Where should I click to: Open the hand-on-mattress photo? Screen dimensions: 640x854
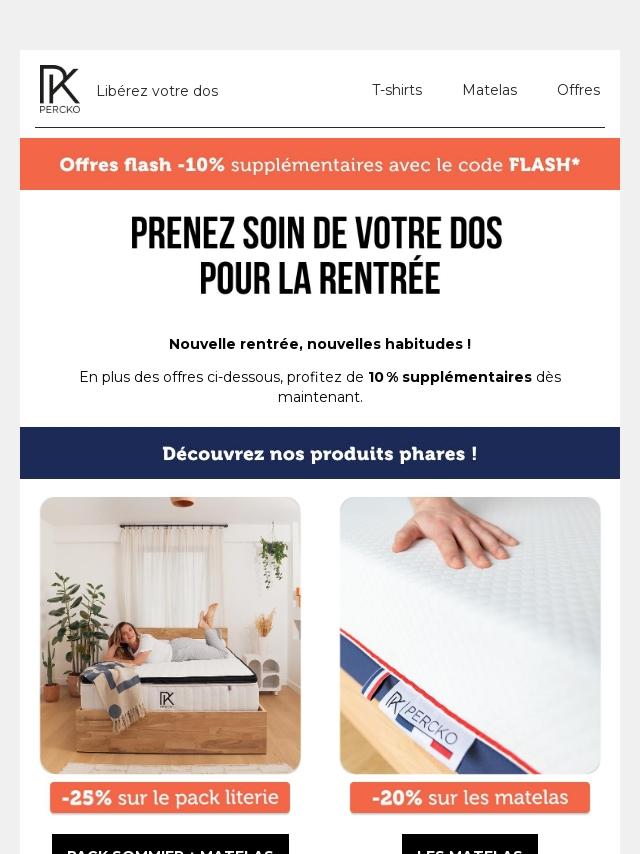tap(470, 635)
